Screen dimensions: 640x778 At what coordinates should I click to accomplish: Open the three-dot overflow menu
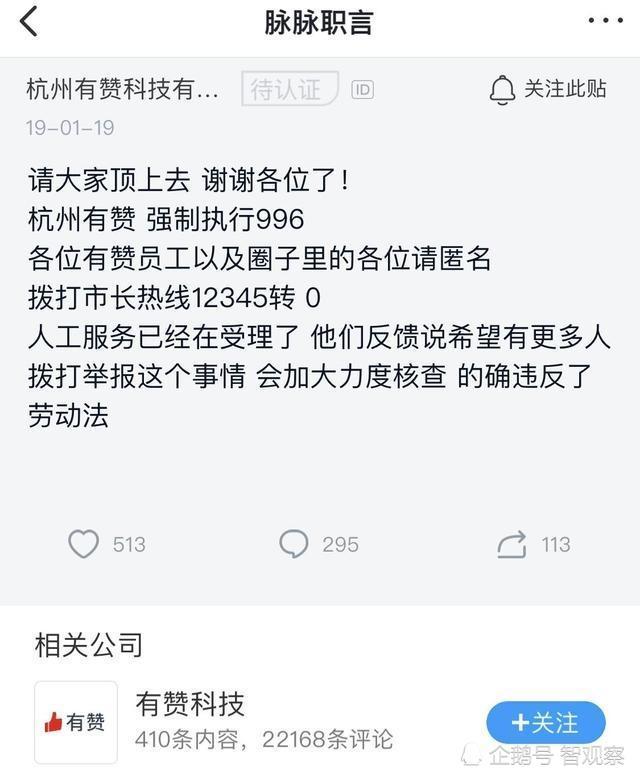pyautogui.click(x=602, y=21)
